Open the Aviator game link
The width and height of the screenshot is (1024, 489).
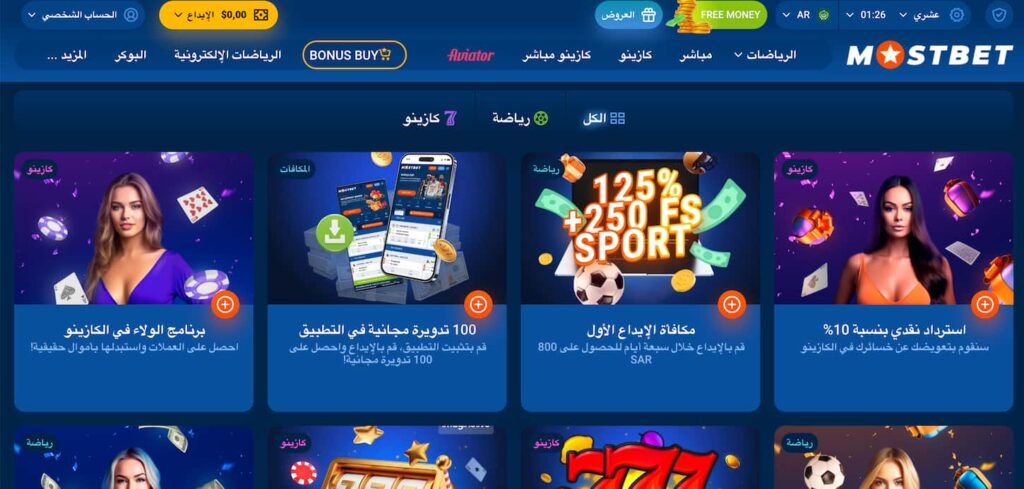(x=471, y=55)
